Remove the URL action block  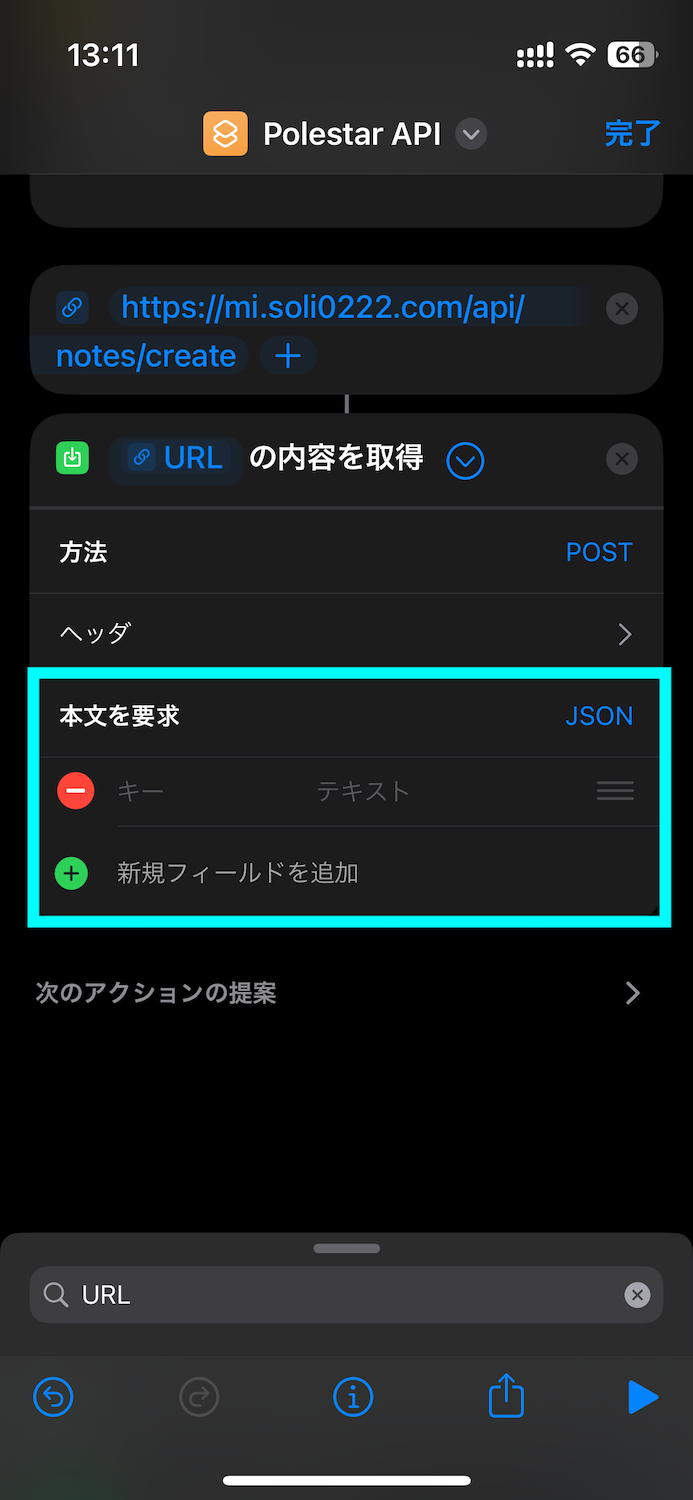tap(622, 309)
